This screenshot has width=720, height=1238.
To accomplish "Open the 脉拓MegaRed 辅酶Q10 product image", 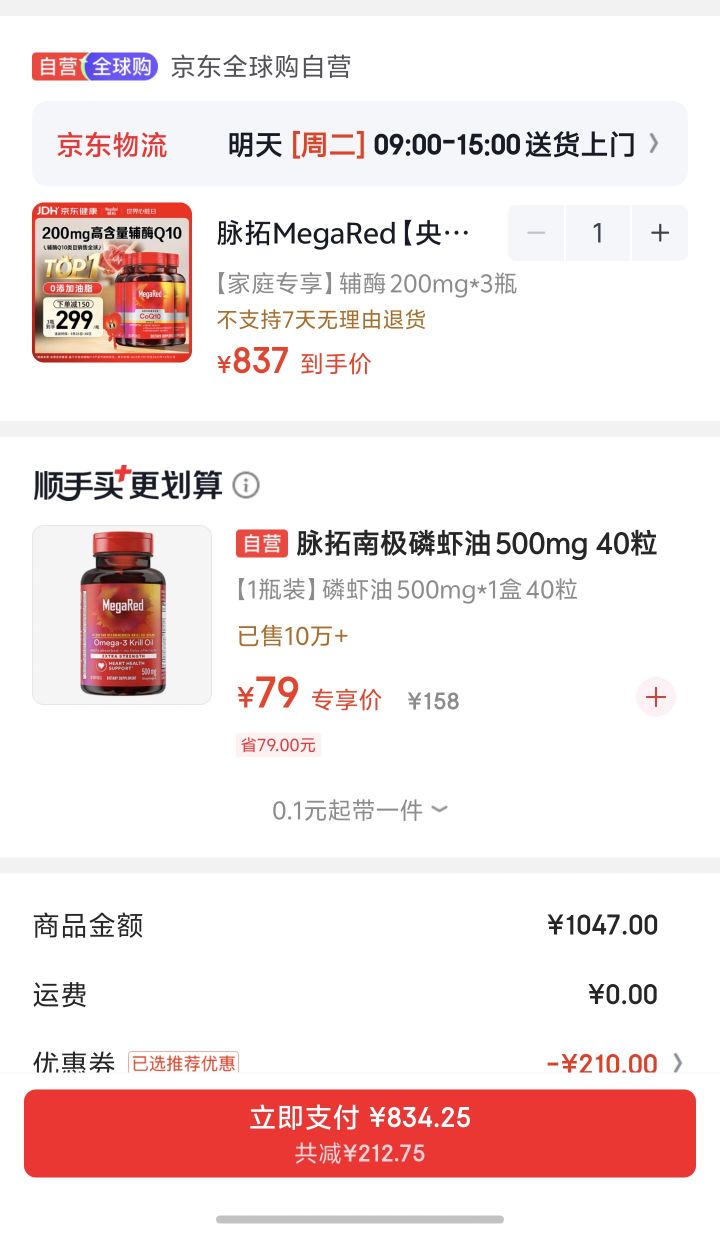I will 112,282.
